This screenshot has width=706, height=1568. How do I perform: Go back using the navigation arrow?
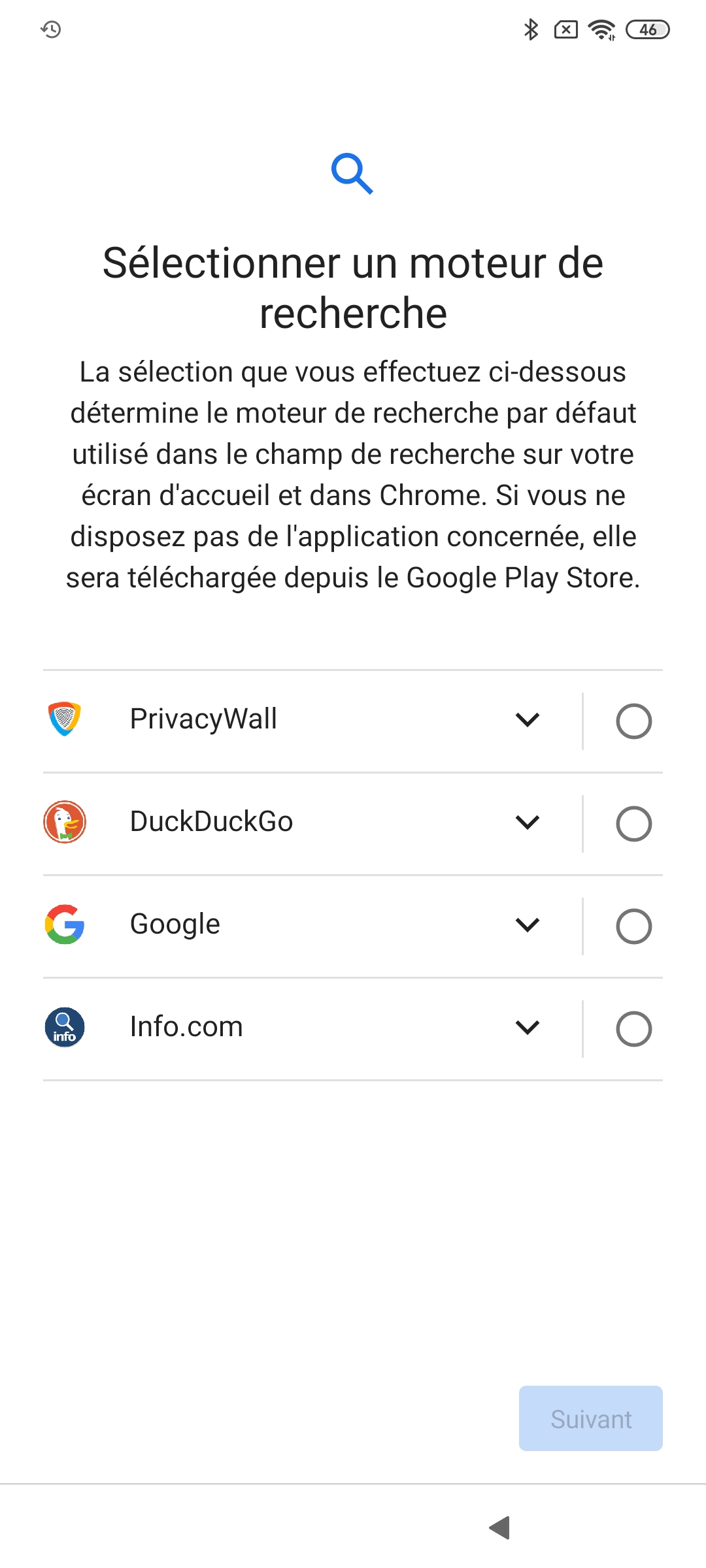(499, 1527)
